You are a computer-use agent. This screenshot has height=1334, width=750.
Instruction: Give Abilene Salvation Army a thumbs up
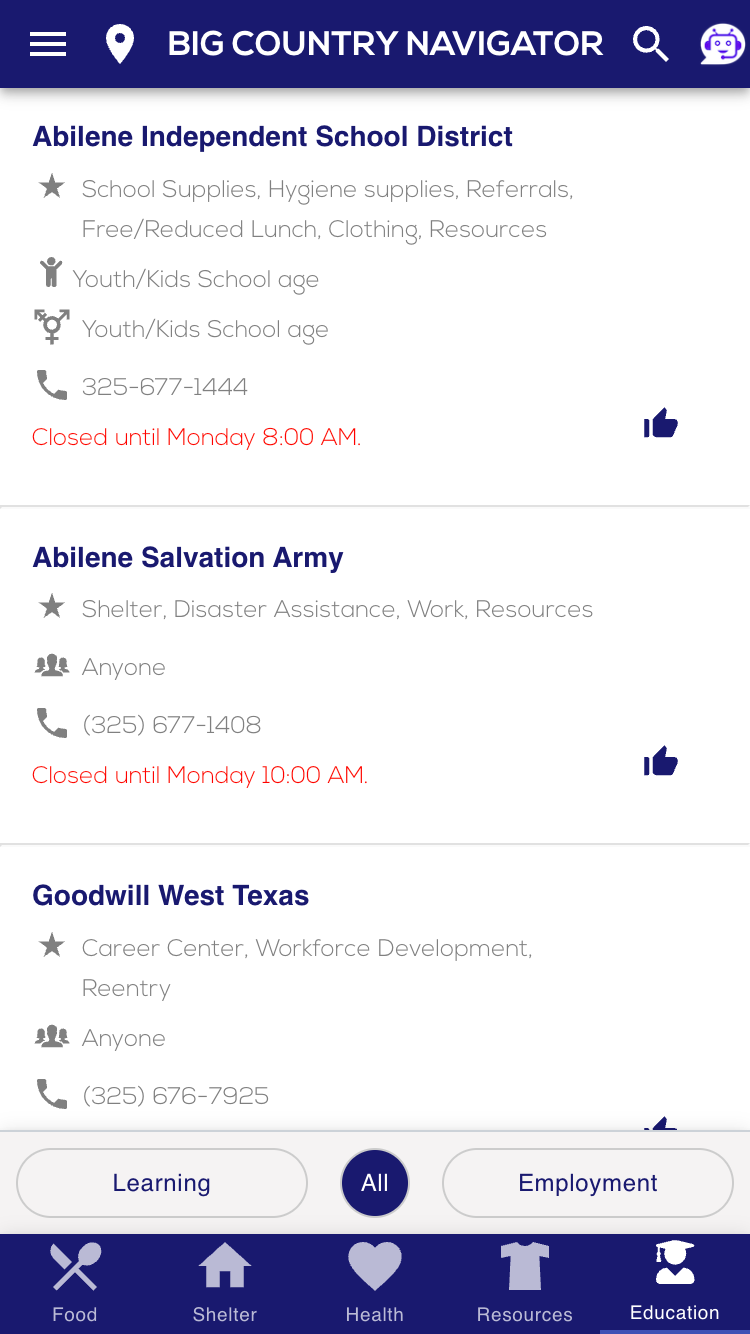660,763
